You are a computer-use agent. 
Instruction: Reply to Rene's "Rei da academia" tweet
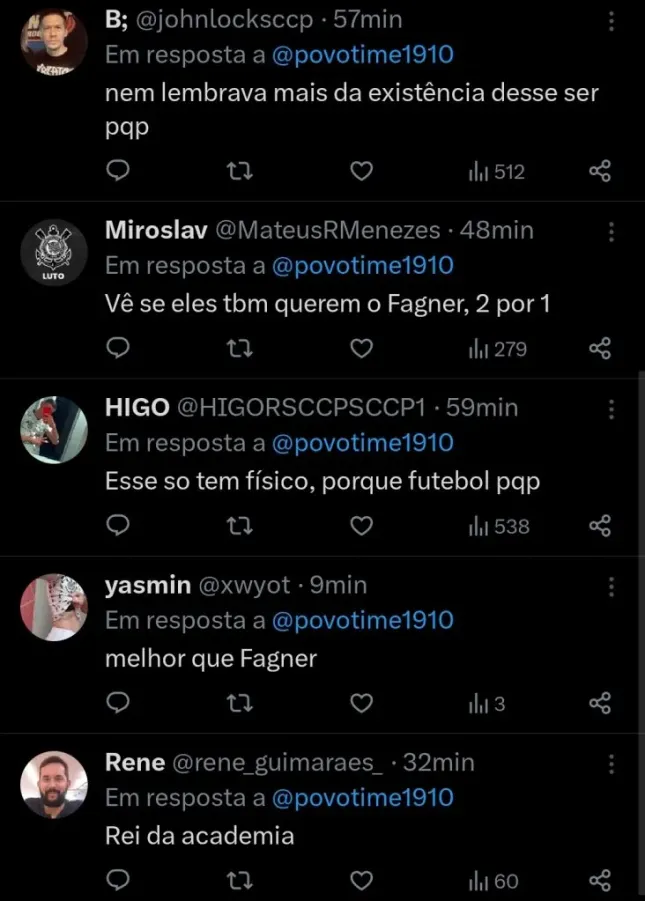coord(118,881)
